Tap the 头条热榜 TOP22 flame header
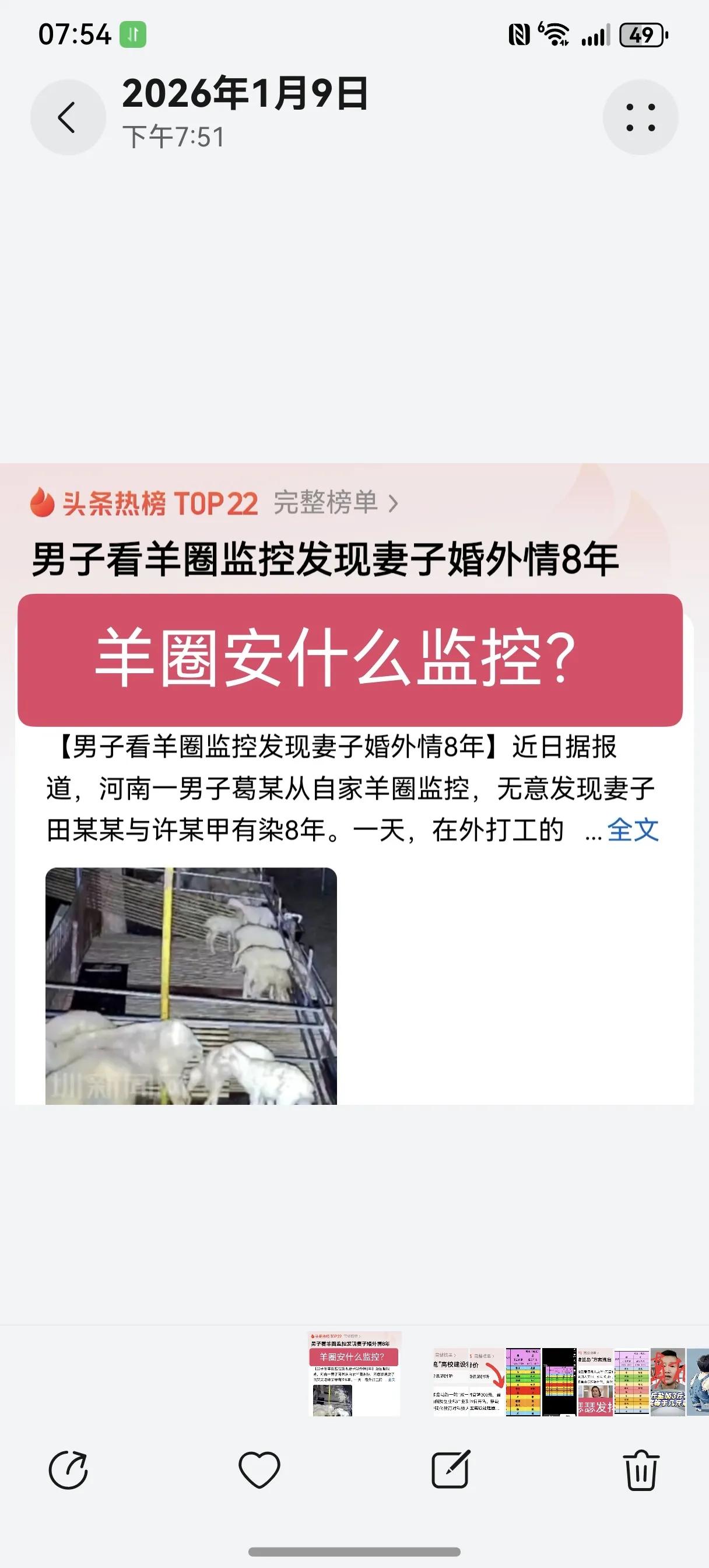709x1568 pixels. [146, 503]
